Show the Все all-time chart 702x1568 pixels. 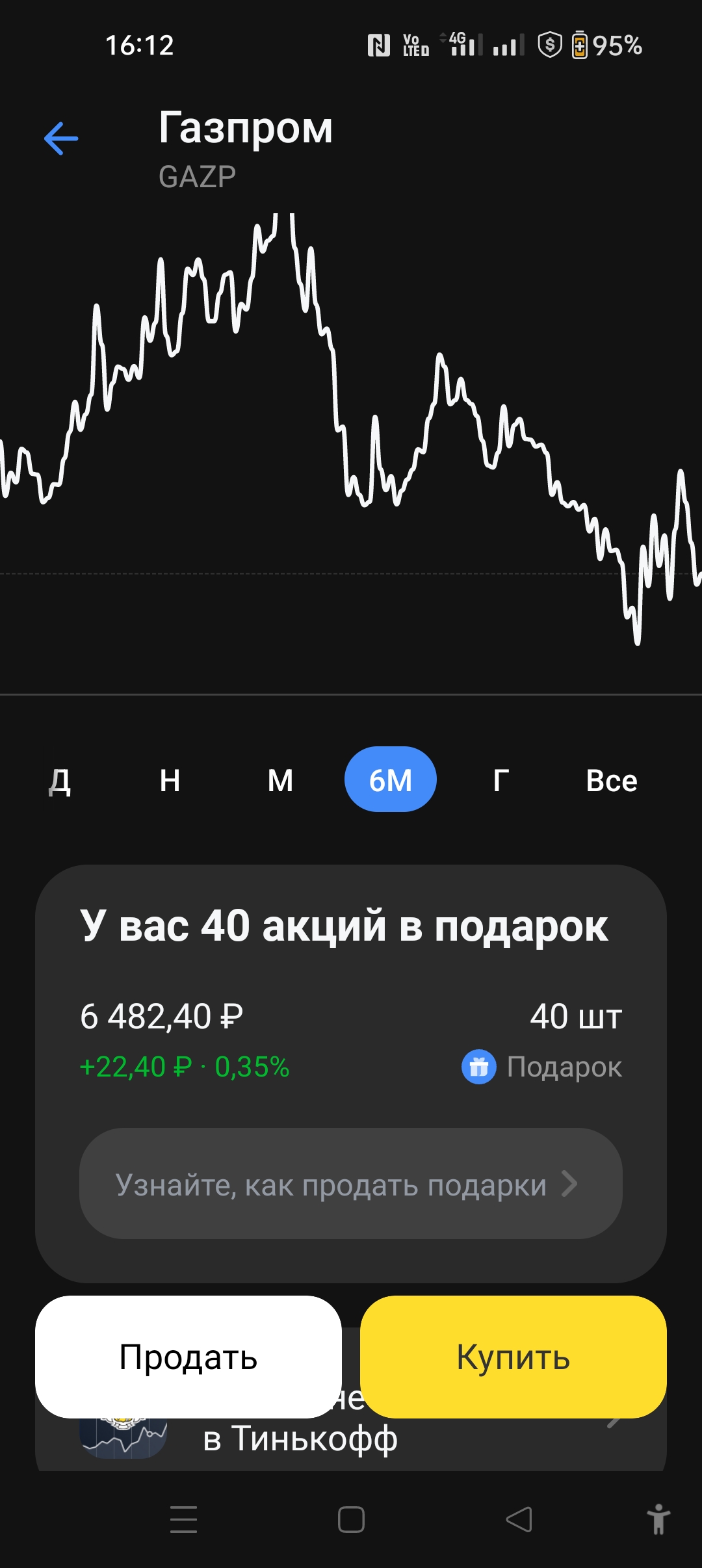(x=612, y=780)
